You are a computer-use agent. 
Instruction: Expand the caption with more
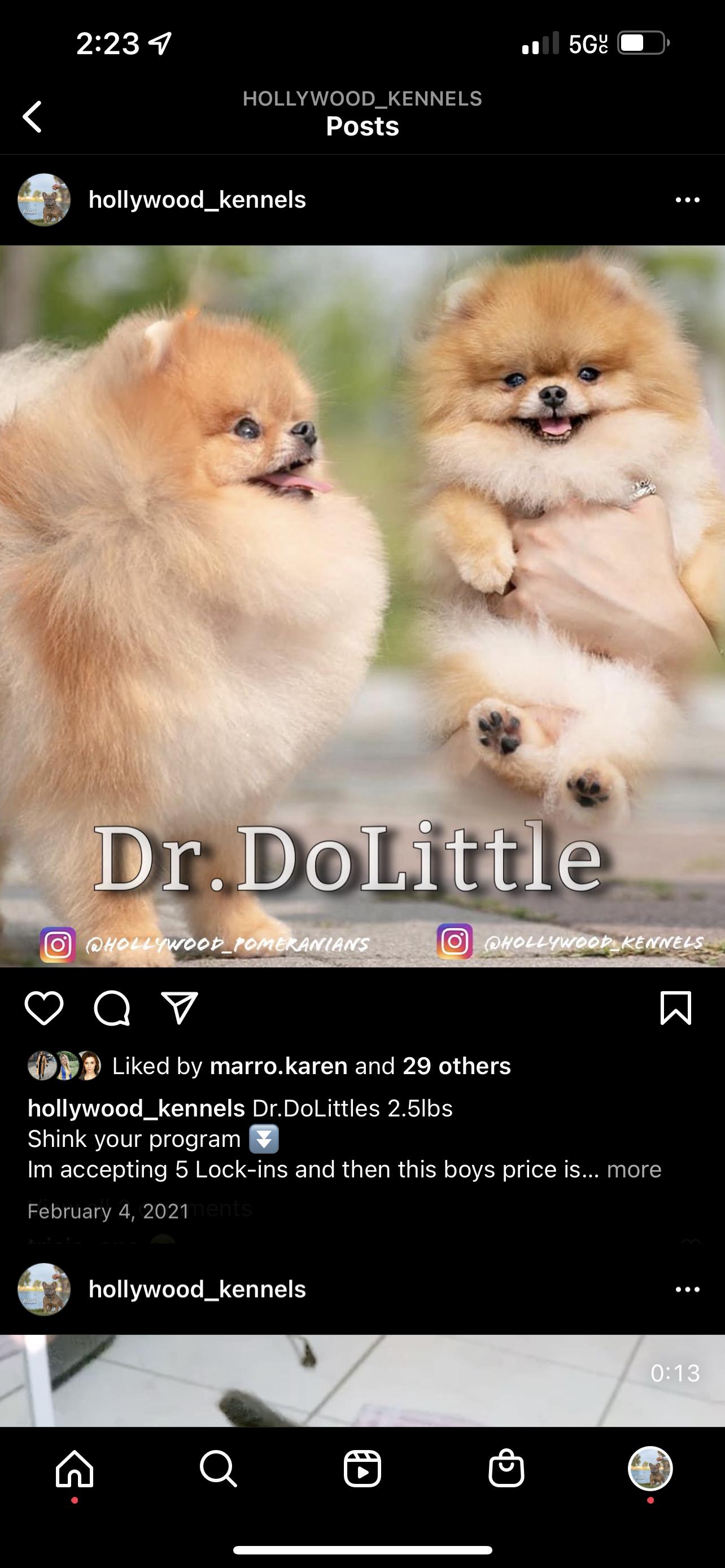(x=634, y=1170)
